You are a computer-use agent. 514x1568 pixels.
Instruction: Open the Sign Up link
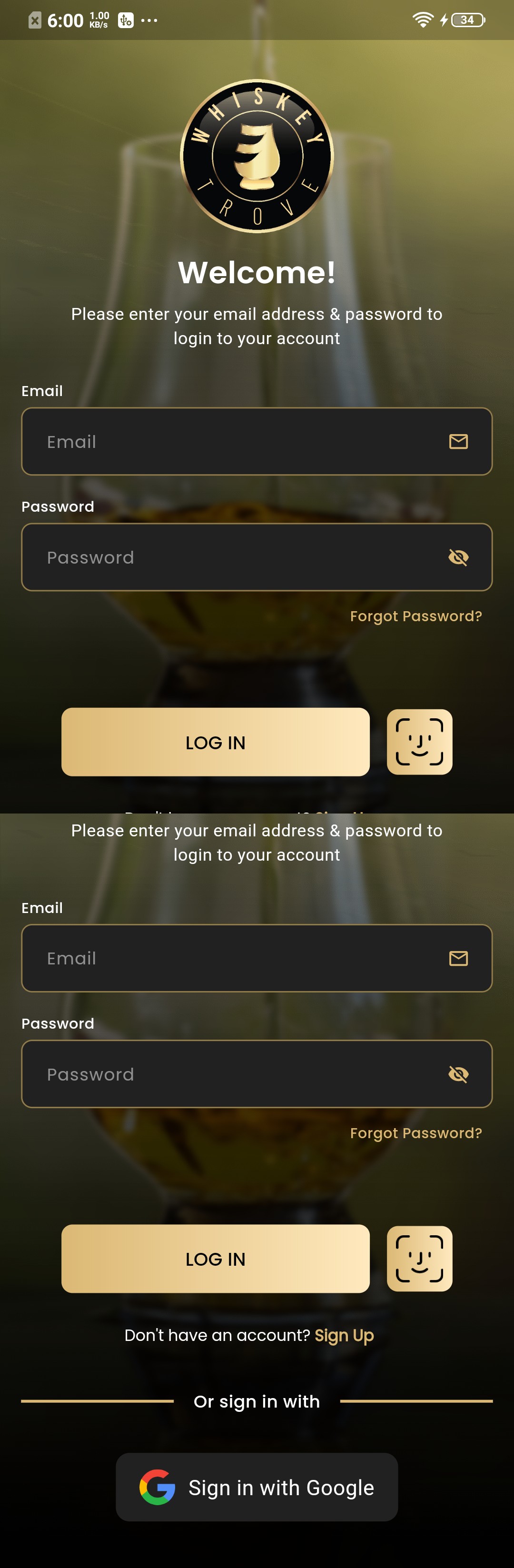344,1335
